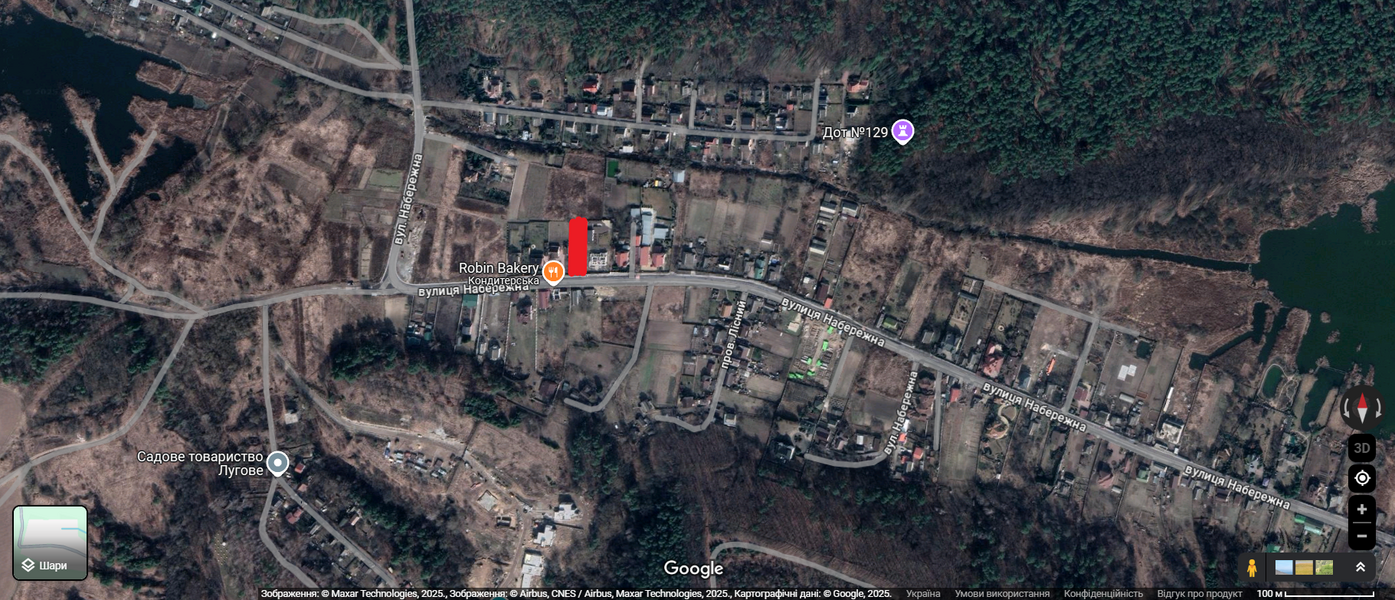Zoom in with the plus button
This screenshot has height=600, width=1395.
pyautogui.click(x=1361, y=509)
